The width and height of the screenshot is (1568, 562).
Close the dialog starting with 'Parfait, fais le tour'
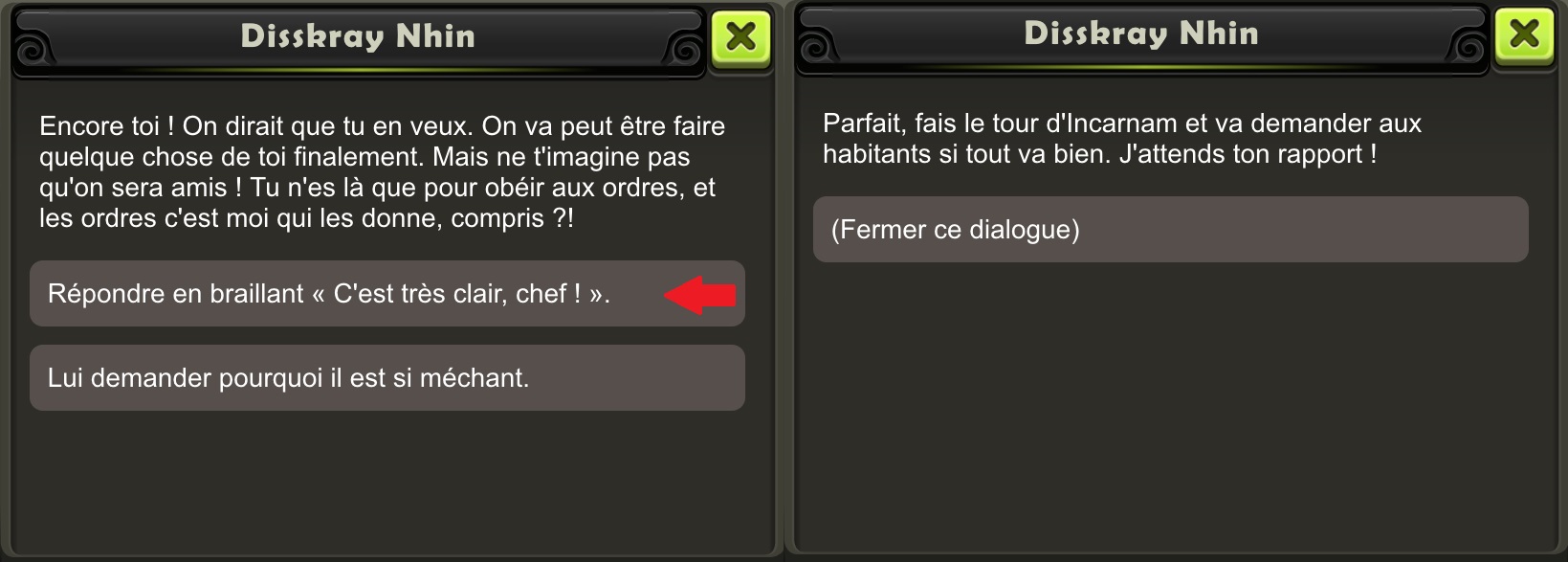(x=1524, y=35)
